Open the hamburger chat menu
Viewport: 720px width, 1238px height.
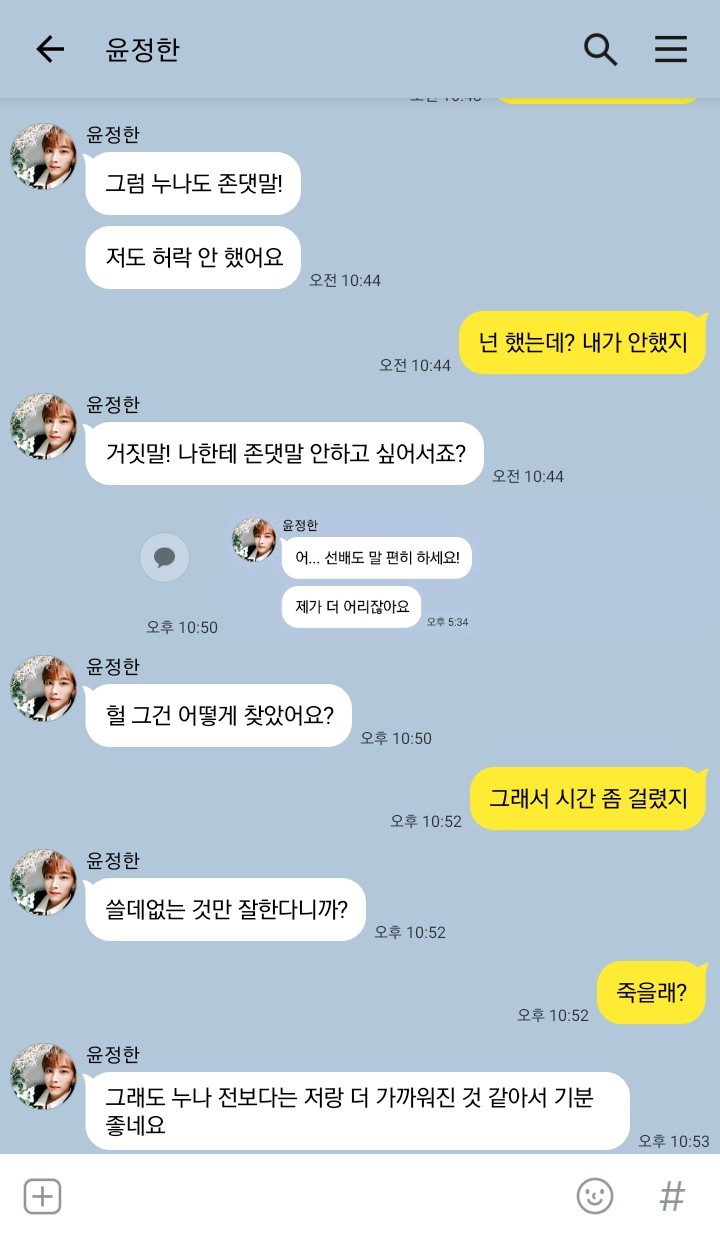(670, 49)
